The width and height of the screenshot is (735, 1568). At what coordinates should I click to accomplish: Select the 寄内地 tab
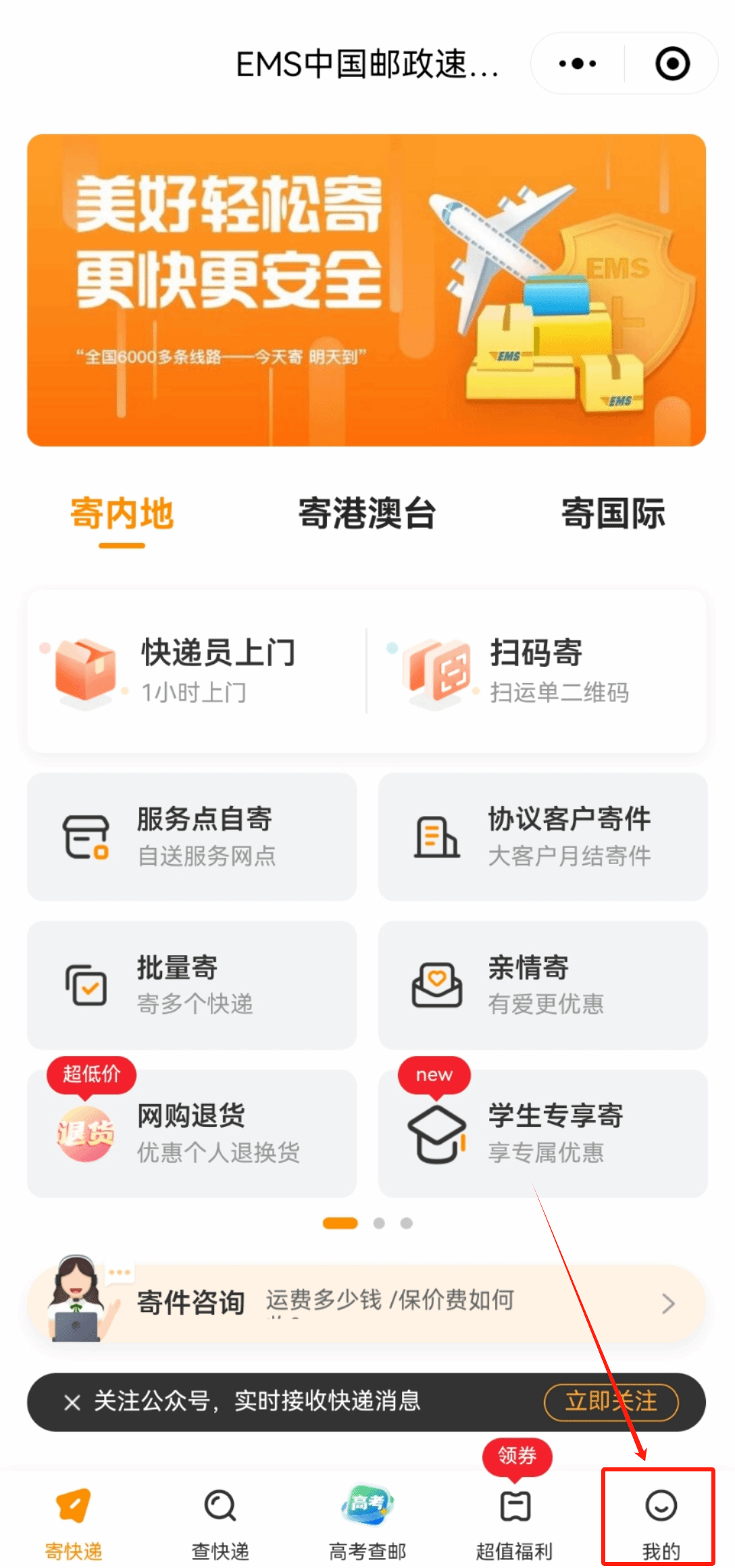coord(122,513)
